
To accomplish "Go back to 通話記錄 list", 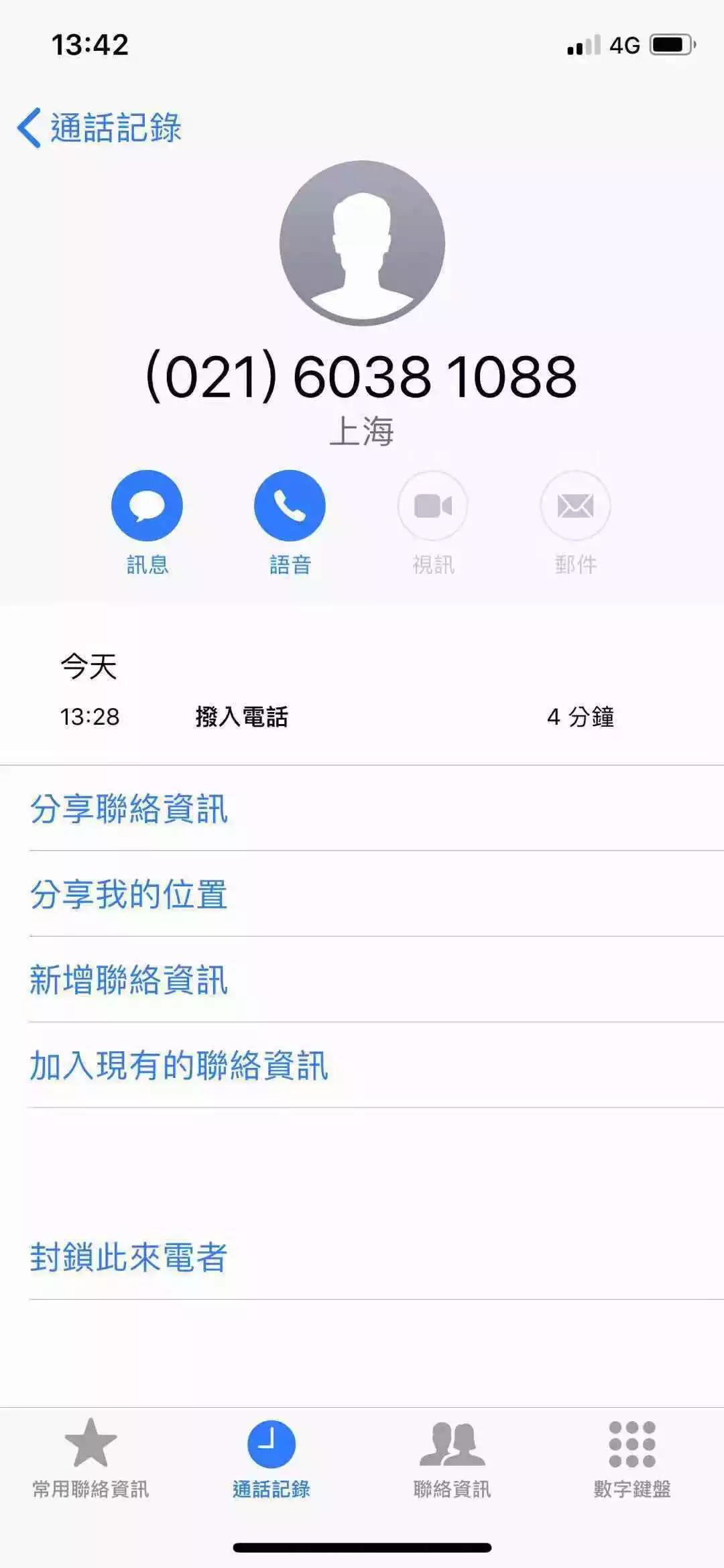I will pyautogui.click(x=99, y=127).
